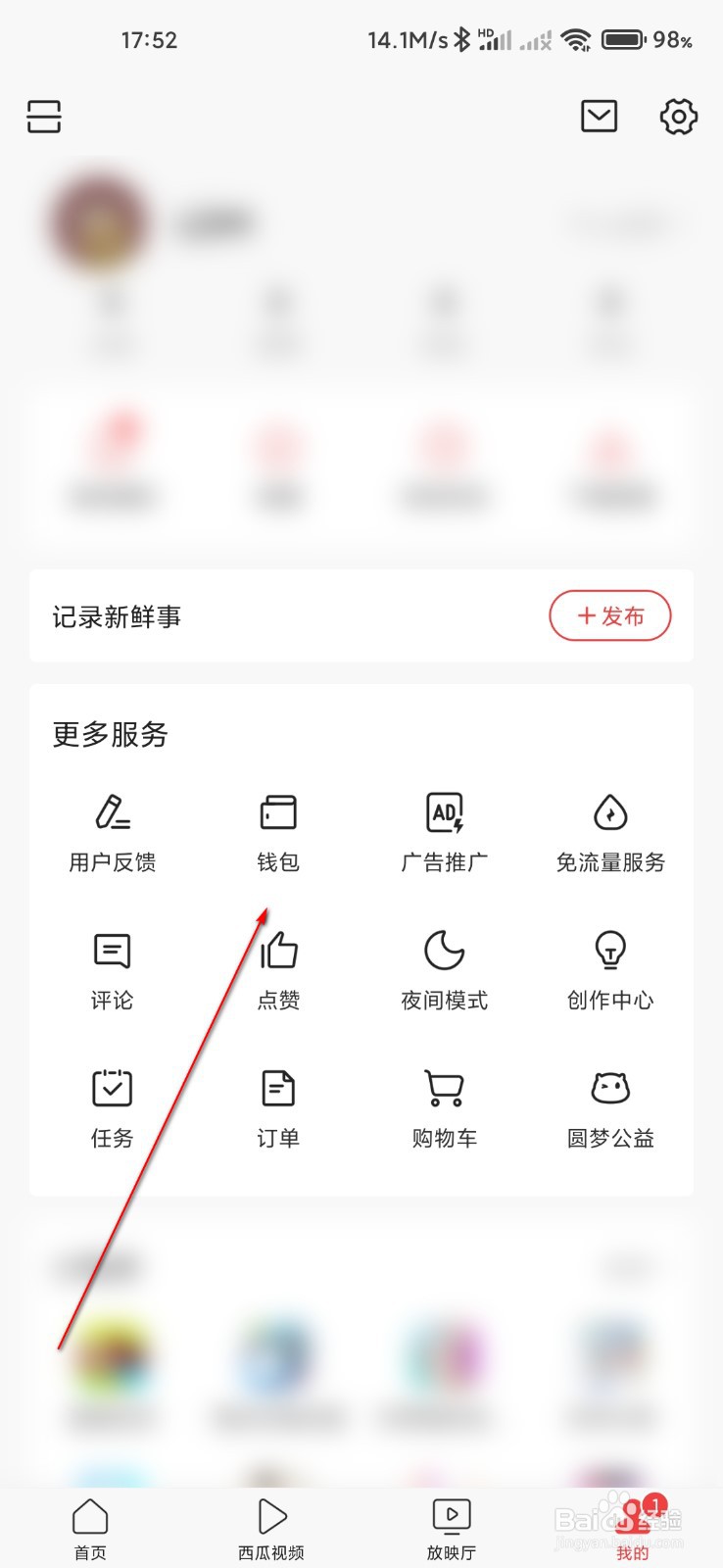This screenshot has width=723, height=1568.
Task: Open the messages envelope icon
Action: pos(598,116)
